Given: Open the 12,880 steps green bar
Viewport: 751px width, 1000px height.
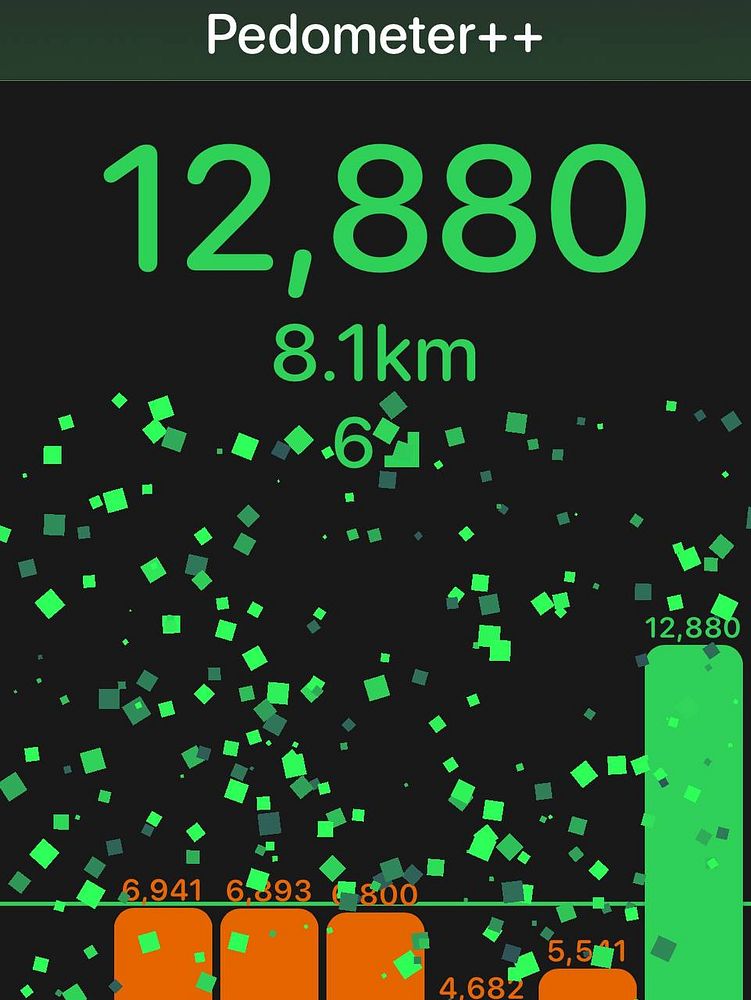Looking at the screenshot, I should [693, 820].
